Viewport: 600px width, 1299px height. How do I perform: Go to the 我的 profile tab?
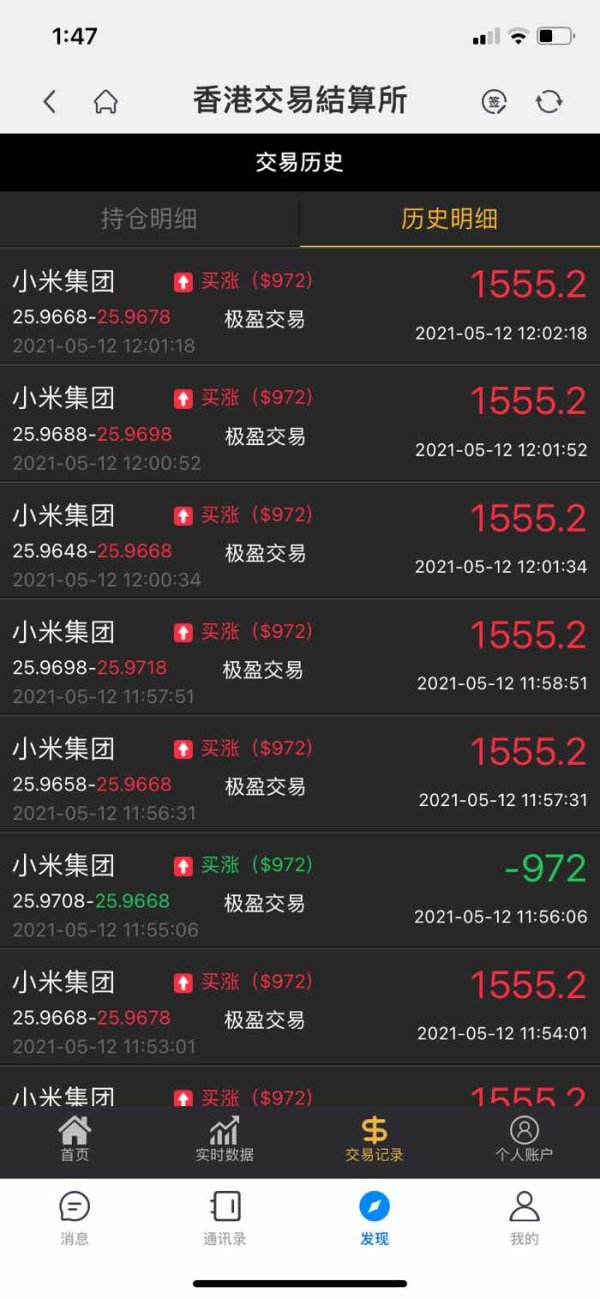pos(524,1218)
